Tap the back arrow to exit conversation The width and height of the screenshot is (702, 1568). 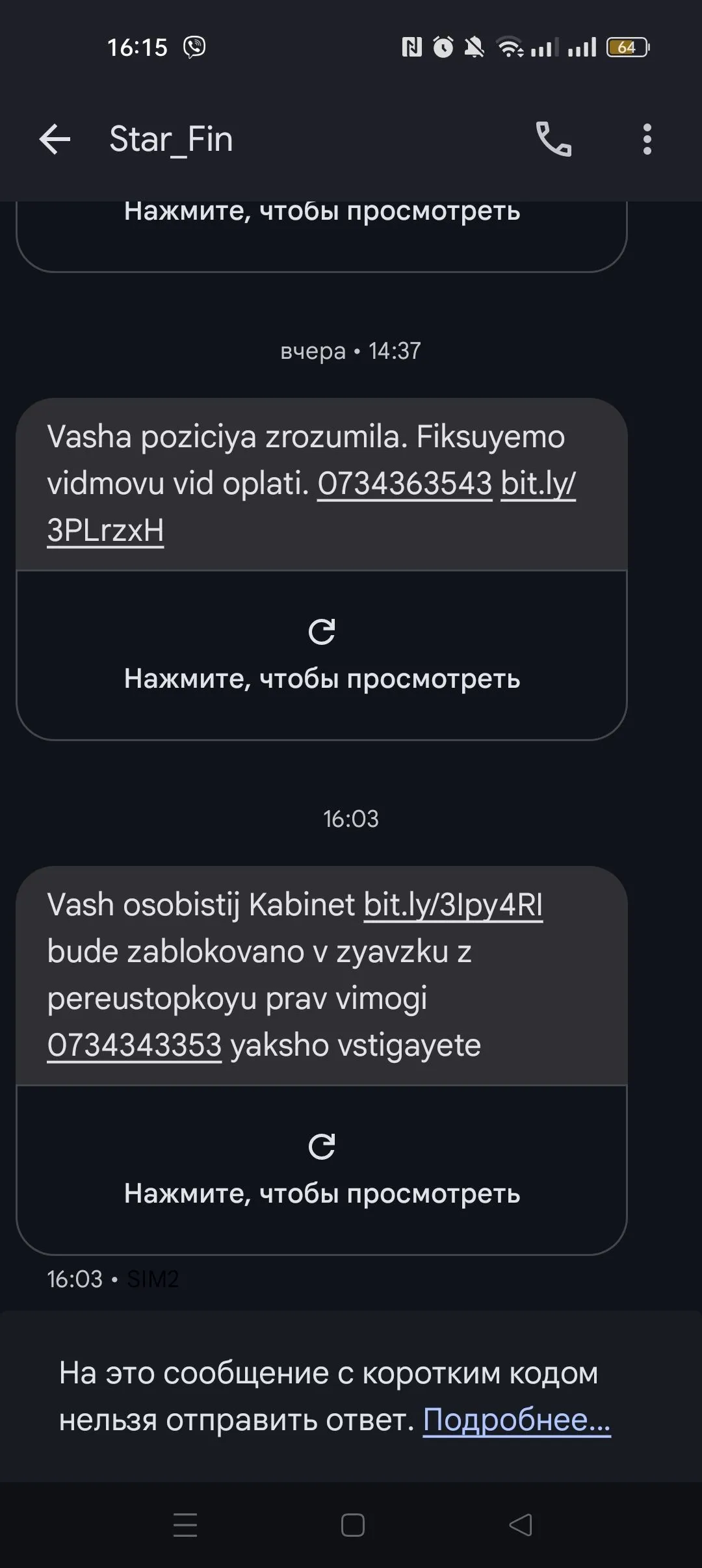click(x=55, y=139)
